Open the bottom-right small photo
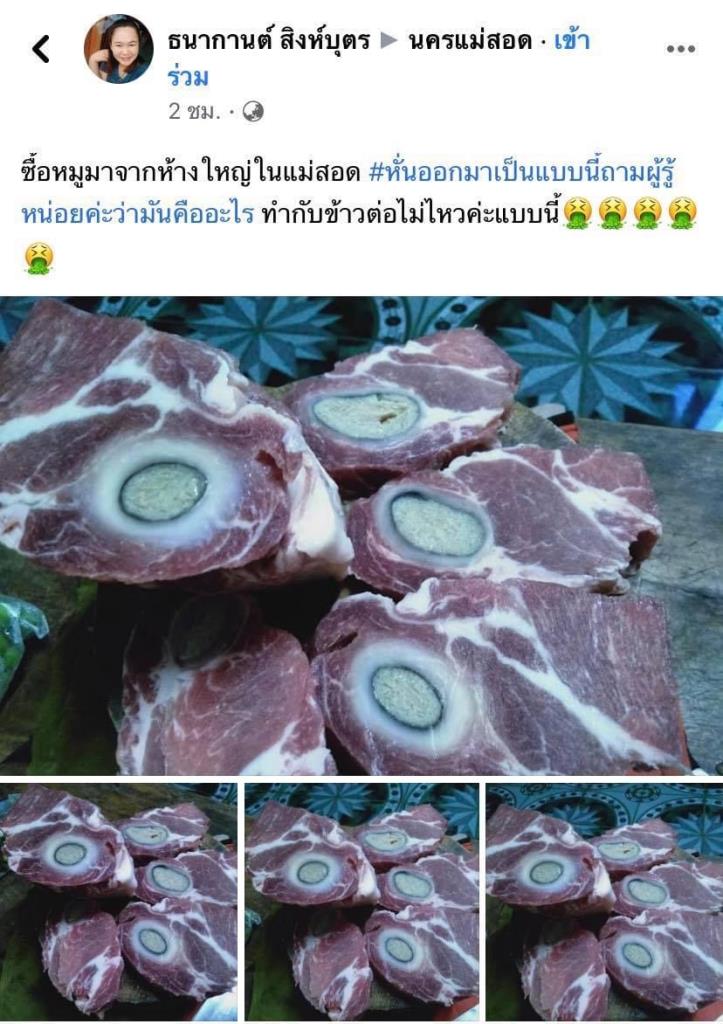 click(604, 900)
